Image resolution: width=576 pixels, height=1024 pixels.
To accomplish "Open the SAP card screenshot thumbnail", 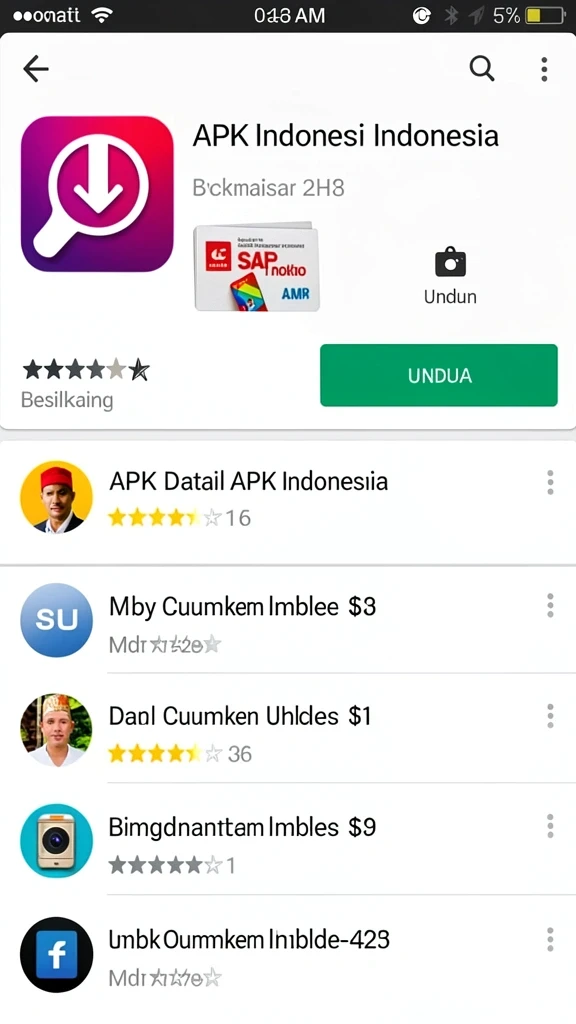I will pyautogui.click(x=257, y=268).
